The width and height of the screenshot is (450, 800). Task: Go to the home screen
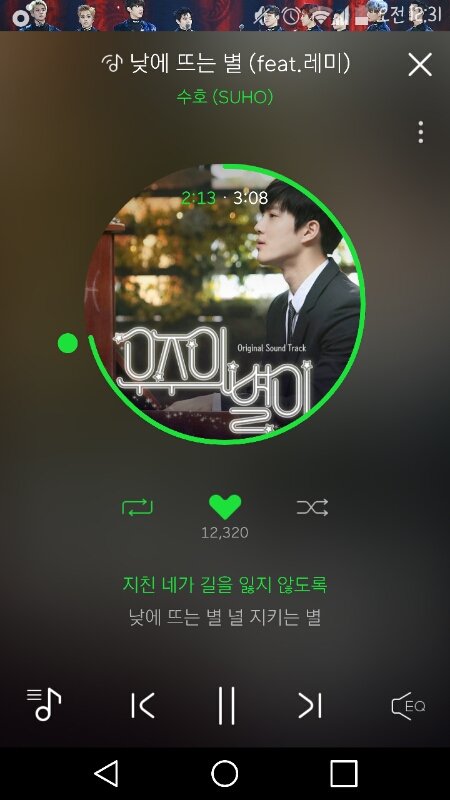[224, 773]
